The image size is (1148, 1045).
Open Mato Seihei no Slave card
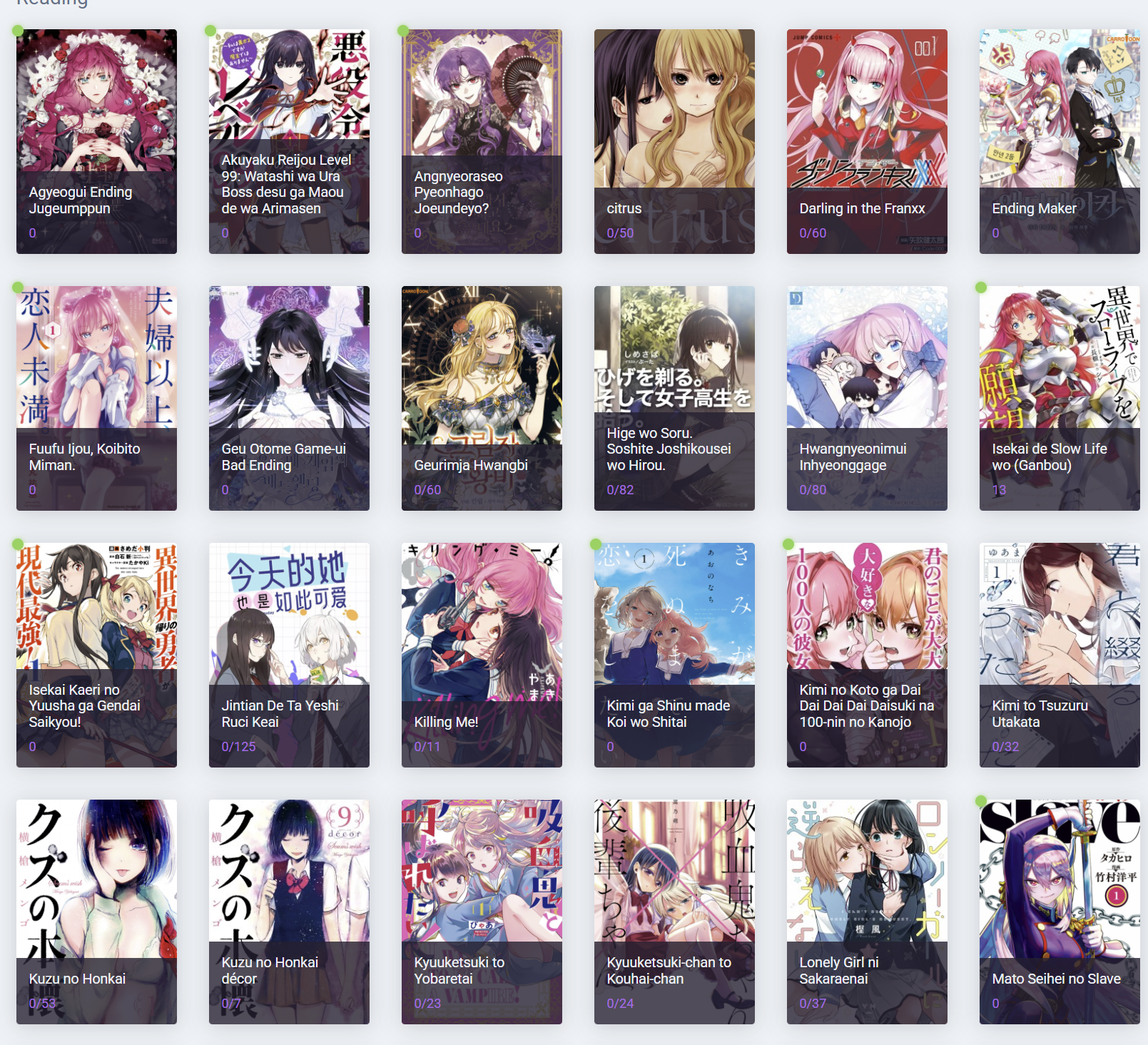click(x=1060, y=912)
